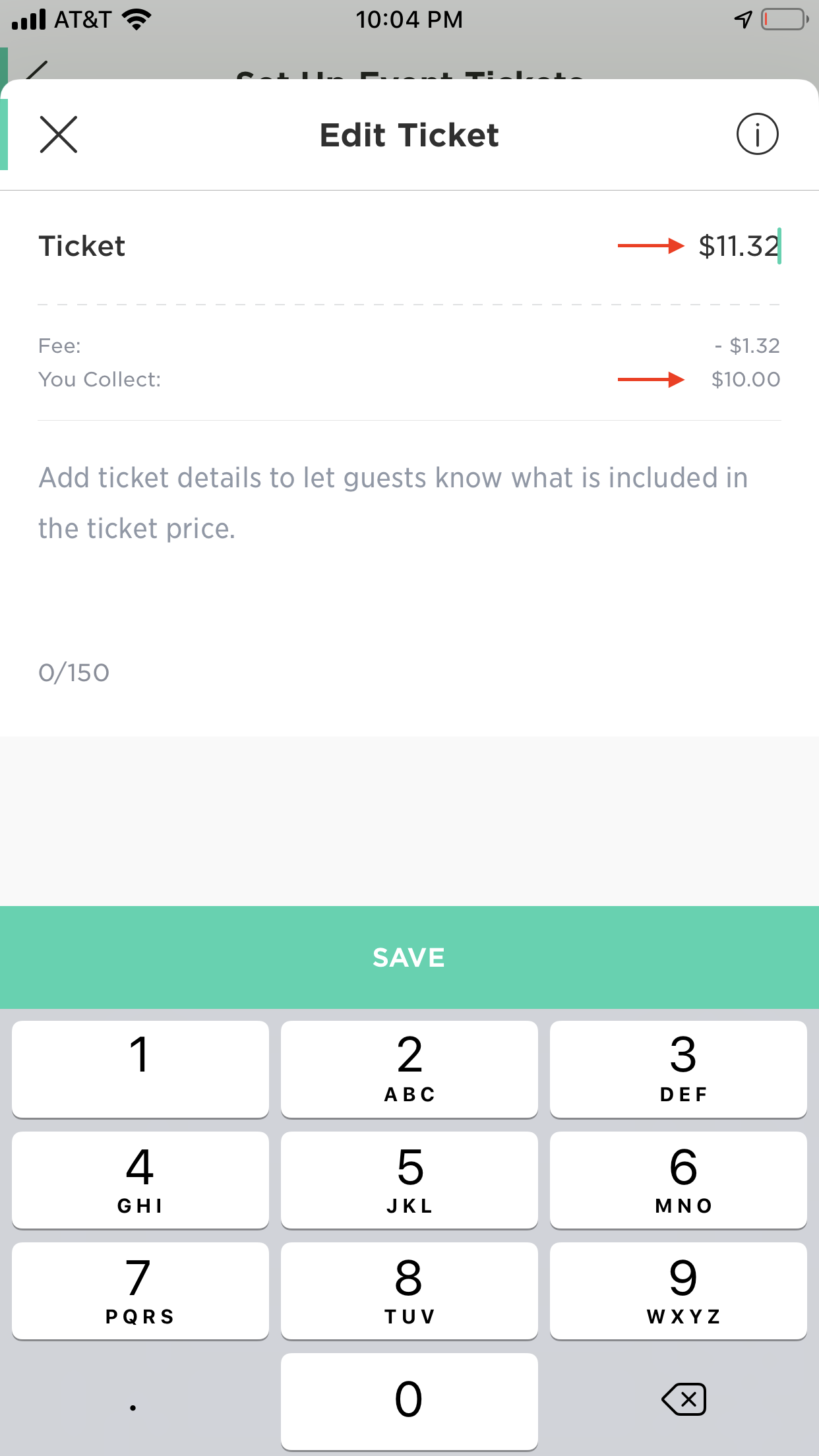The image size is (819, 1456).
Task: Close the Edit Ticket sheet
Action: pos(59,135)
